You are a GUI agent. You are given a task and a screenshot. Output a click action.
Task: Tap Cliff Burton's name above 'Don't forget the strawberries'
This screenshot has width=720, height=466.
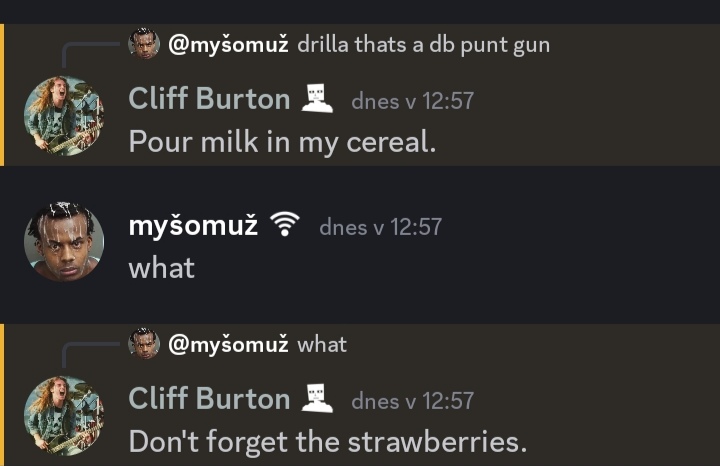click(x=208, y=398)
